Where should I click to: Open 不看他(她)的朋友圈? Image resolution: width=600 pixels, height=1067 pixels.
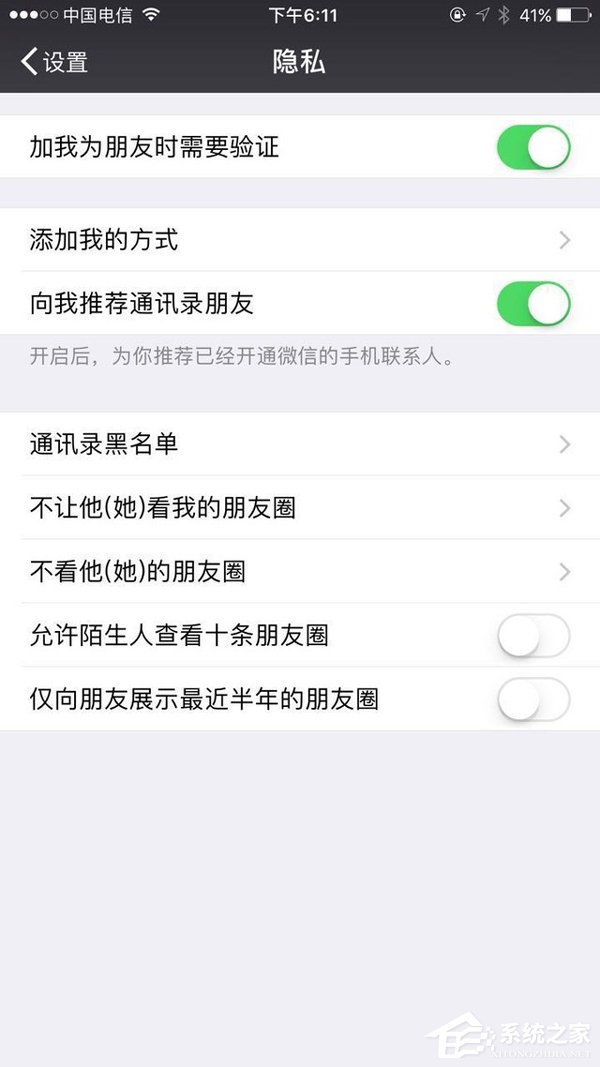click(300, 572)
